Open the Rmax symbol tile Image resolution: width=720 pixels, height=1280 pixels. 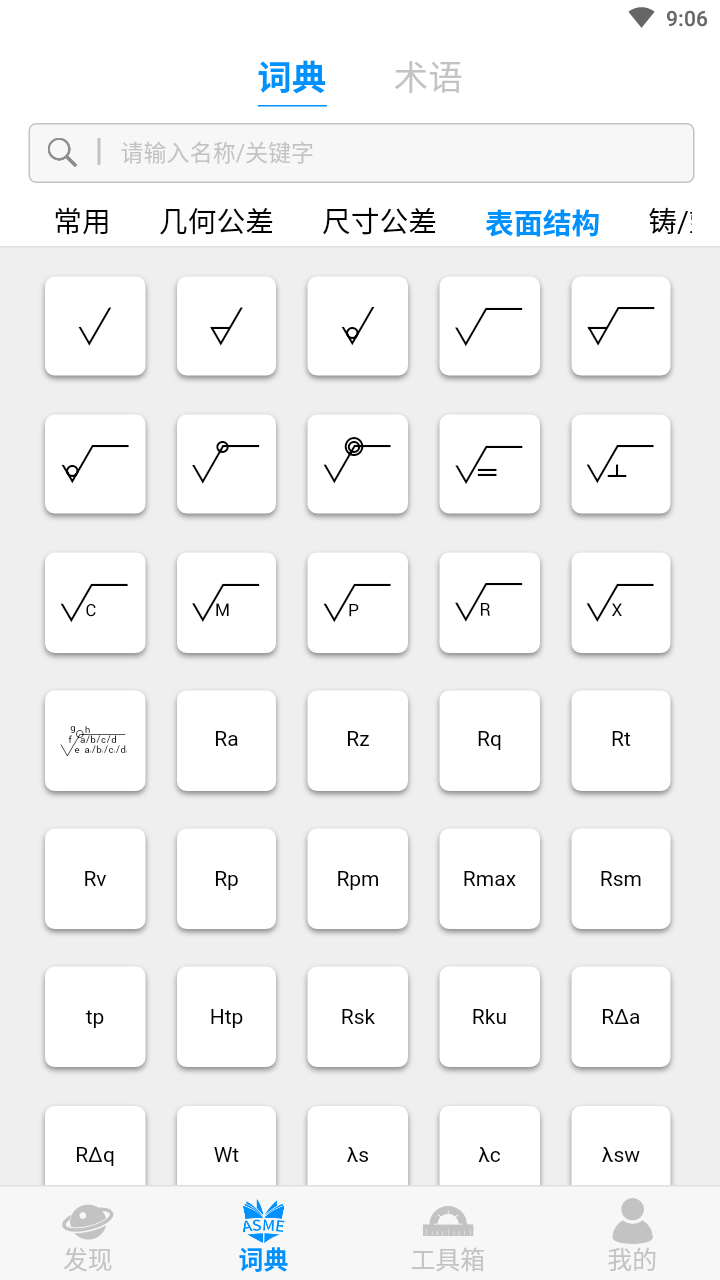coord(489,879)
